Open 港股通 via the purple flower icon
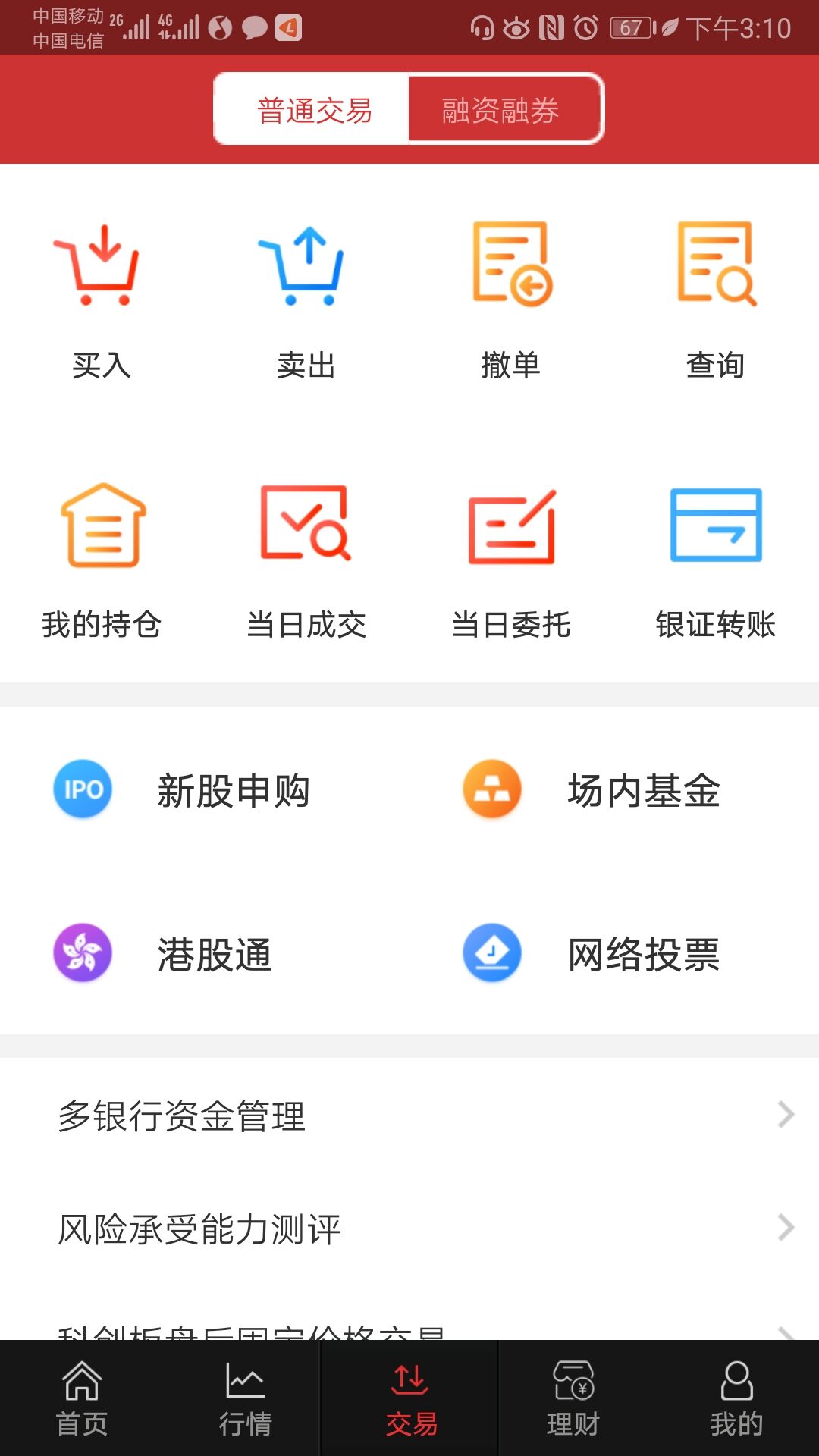Image resolution: width=819 pixels, height=1456 pixels. click(82, 954)
